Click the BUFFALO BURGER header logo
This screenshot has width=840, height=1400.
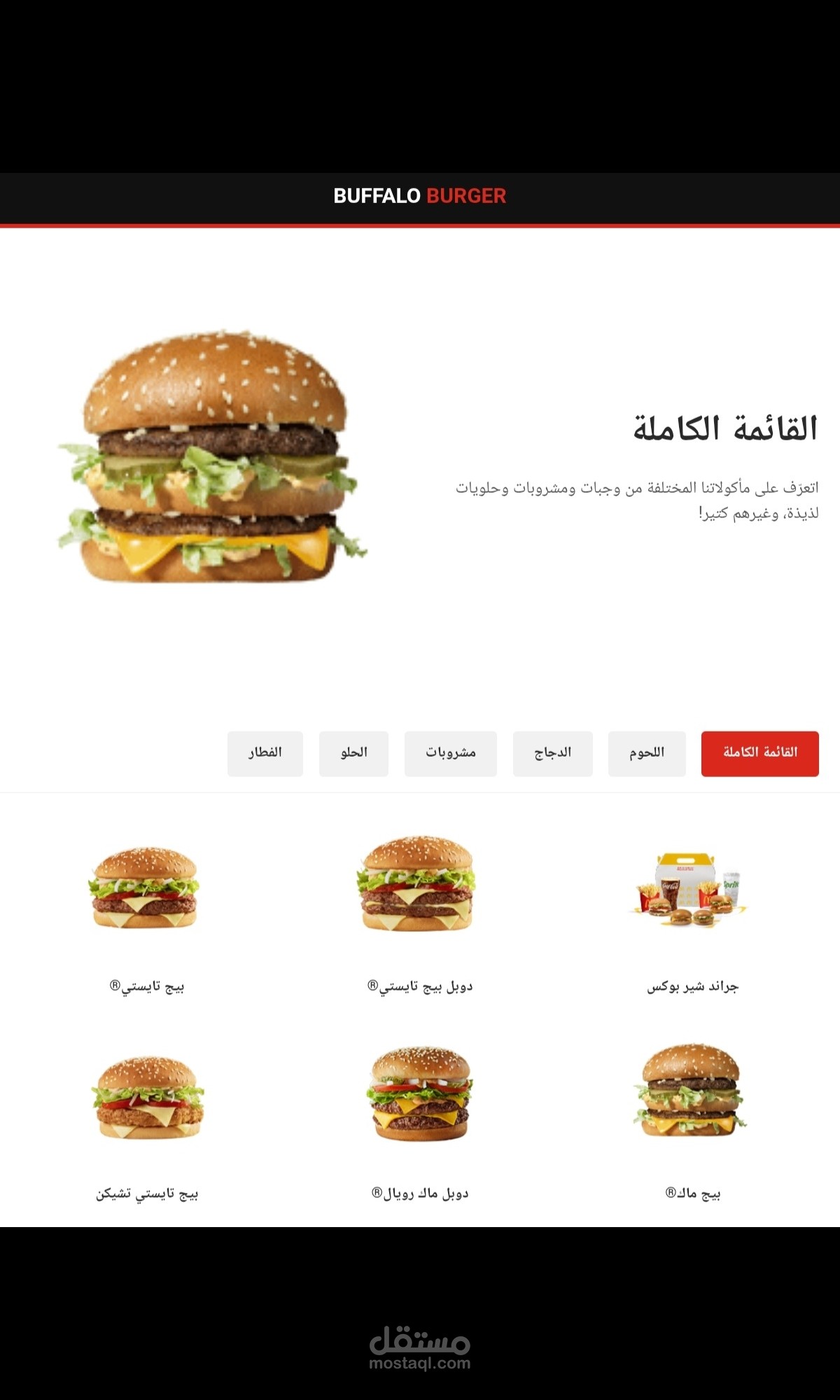(419, 197)
